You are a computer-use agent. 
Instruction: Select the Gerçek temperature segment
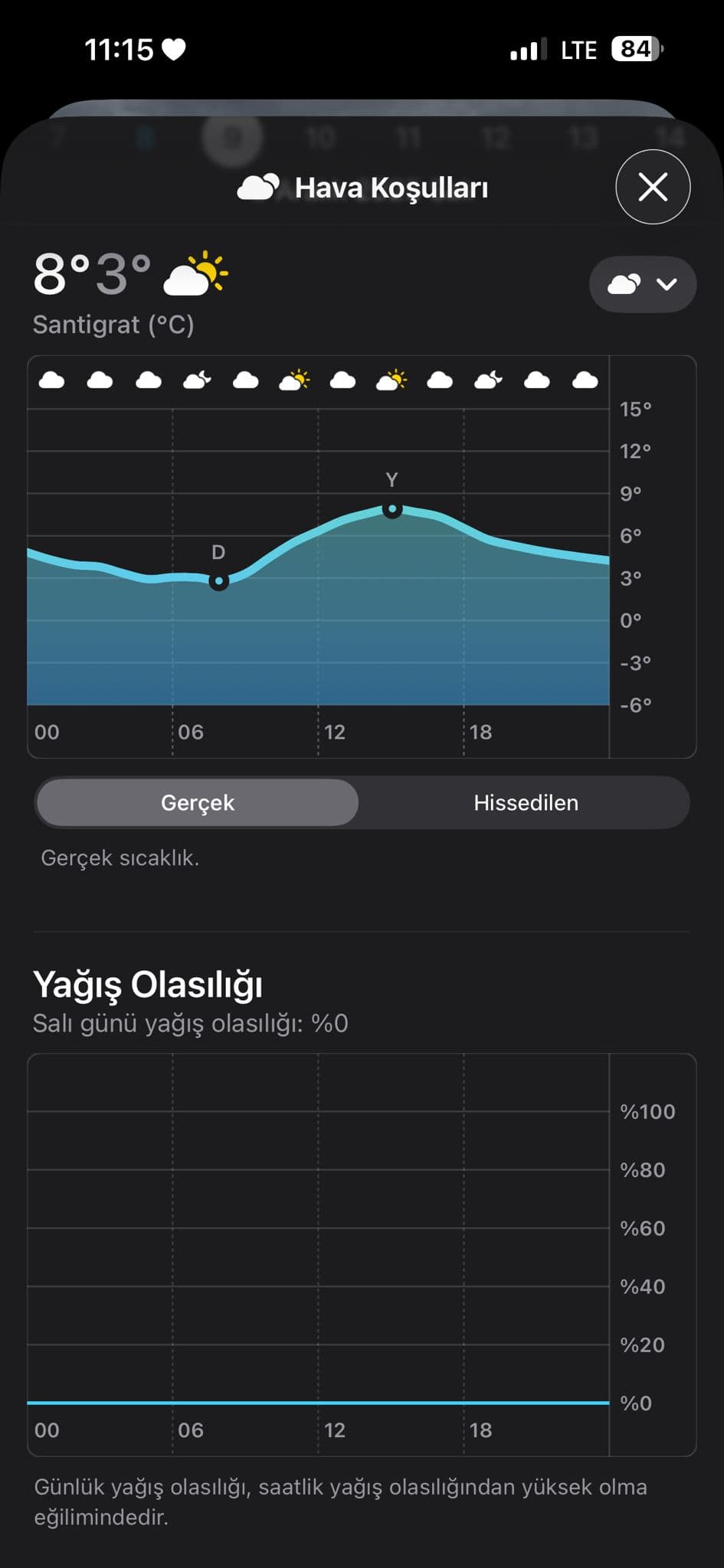198,802
